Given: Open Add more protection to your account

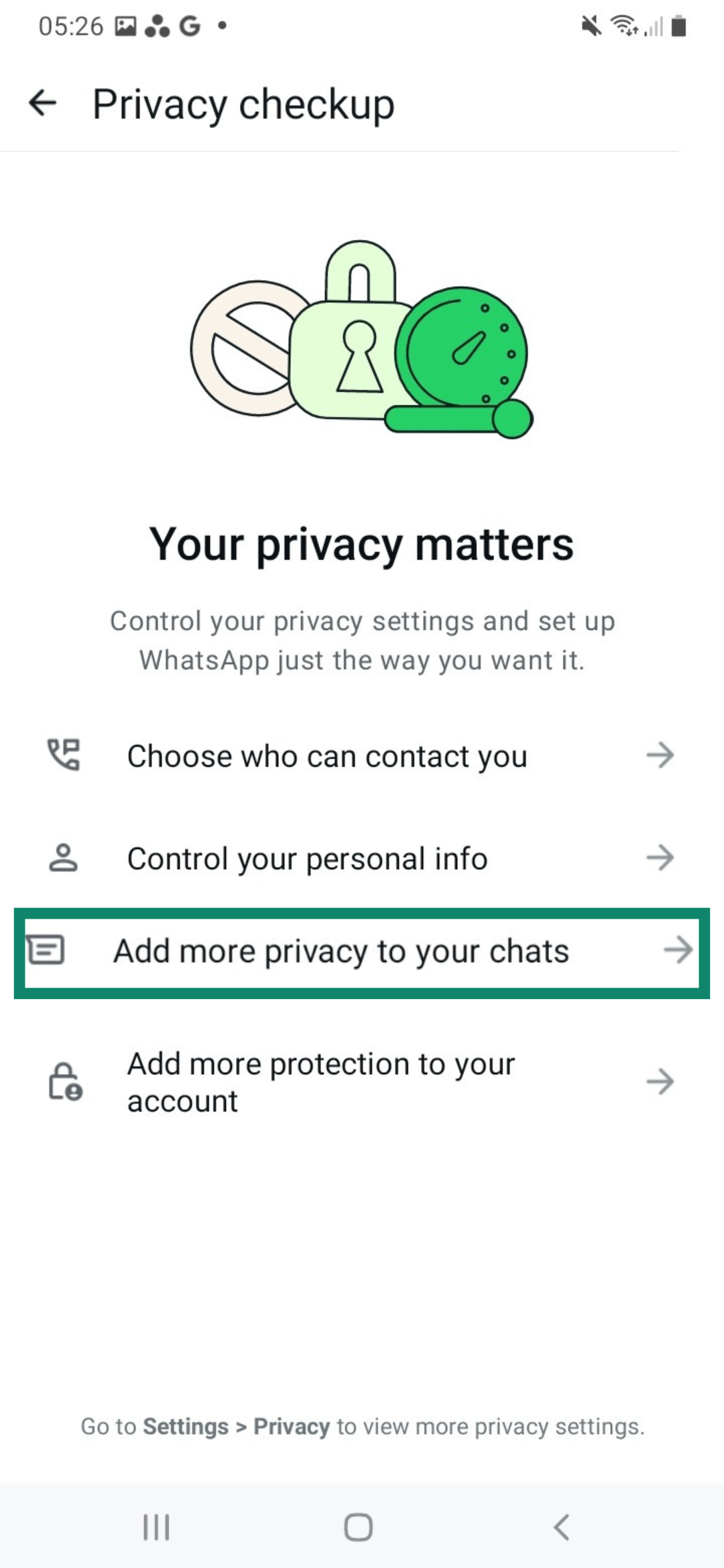Looking at the screenshot, I should pos(361,1082).
